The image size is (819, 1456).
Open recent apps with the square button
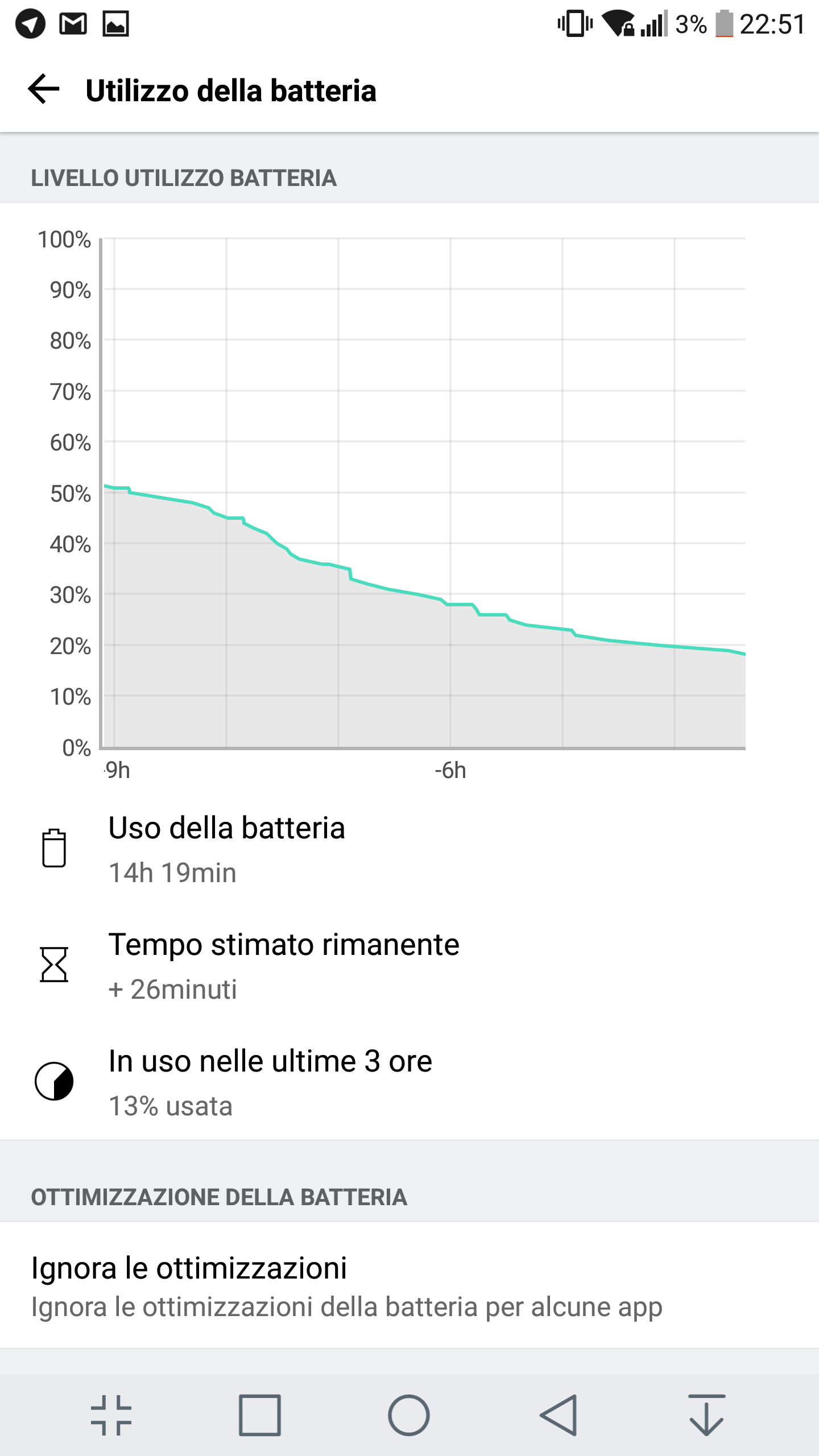tap(259, 1415)
